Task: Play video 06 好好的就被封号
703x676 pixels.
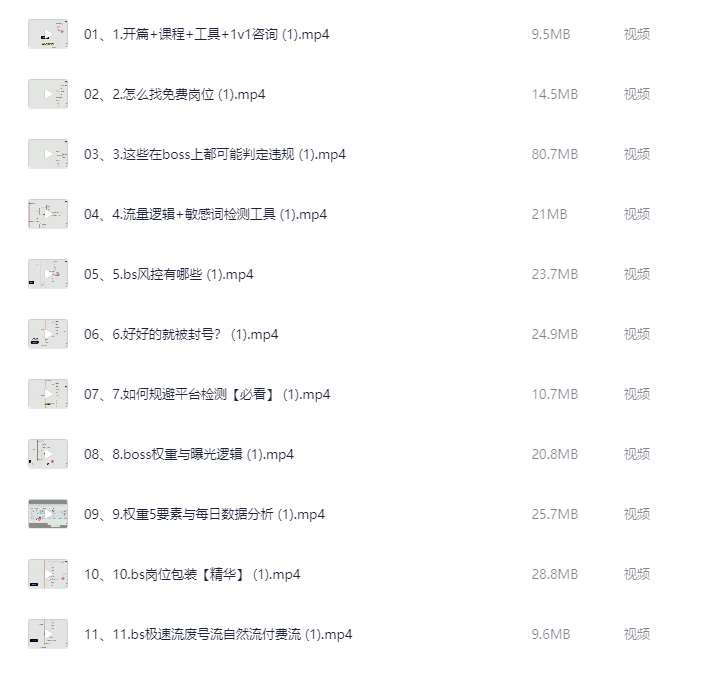Action: pyautogui.click(x=181, y=334)
